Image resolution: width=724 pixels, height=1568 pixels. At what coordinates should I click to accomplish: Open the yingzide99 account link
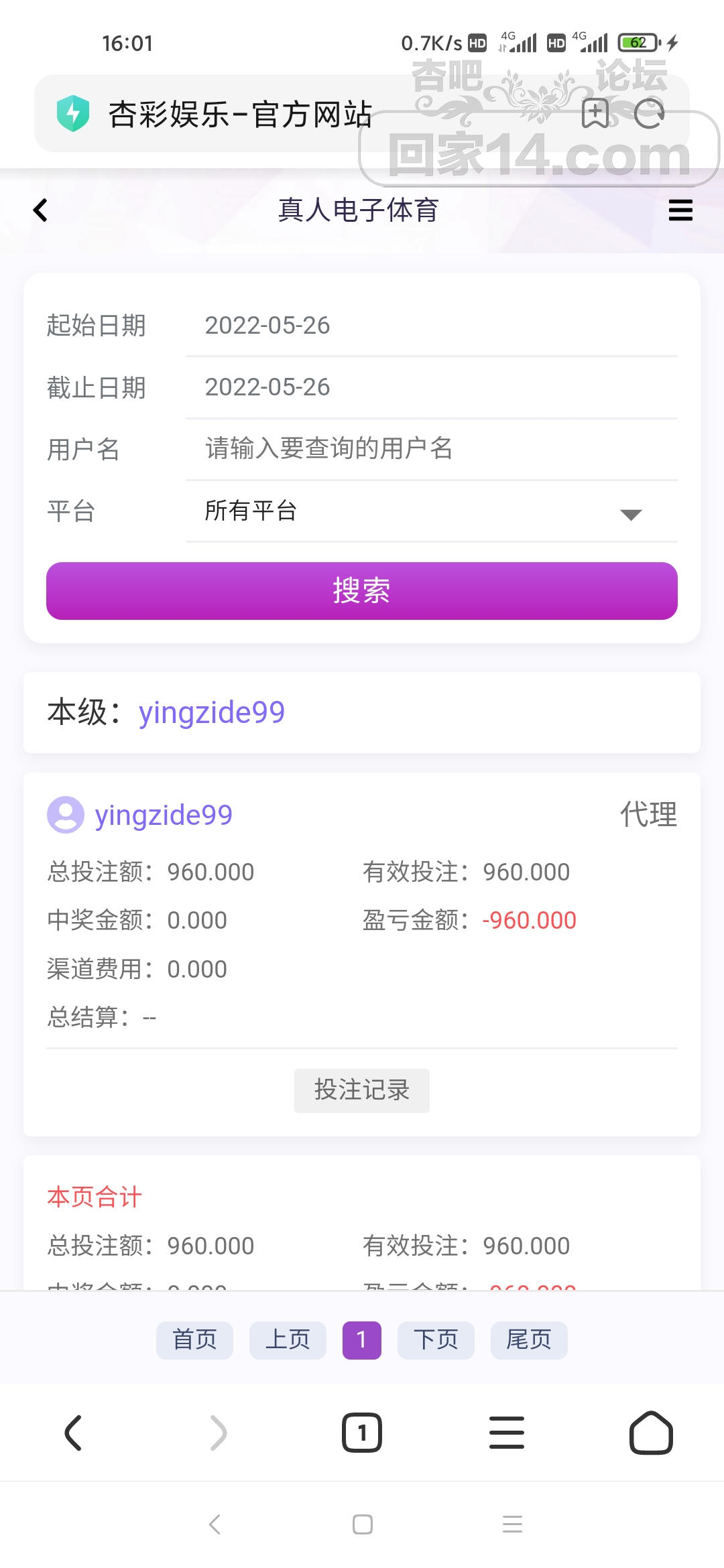212,712
